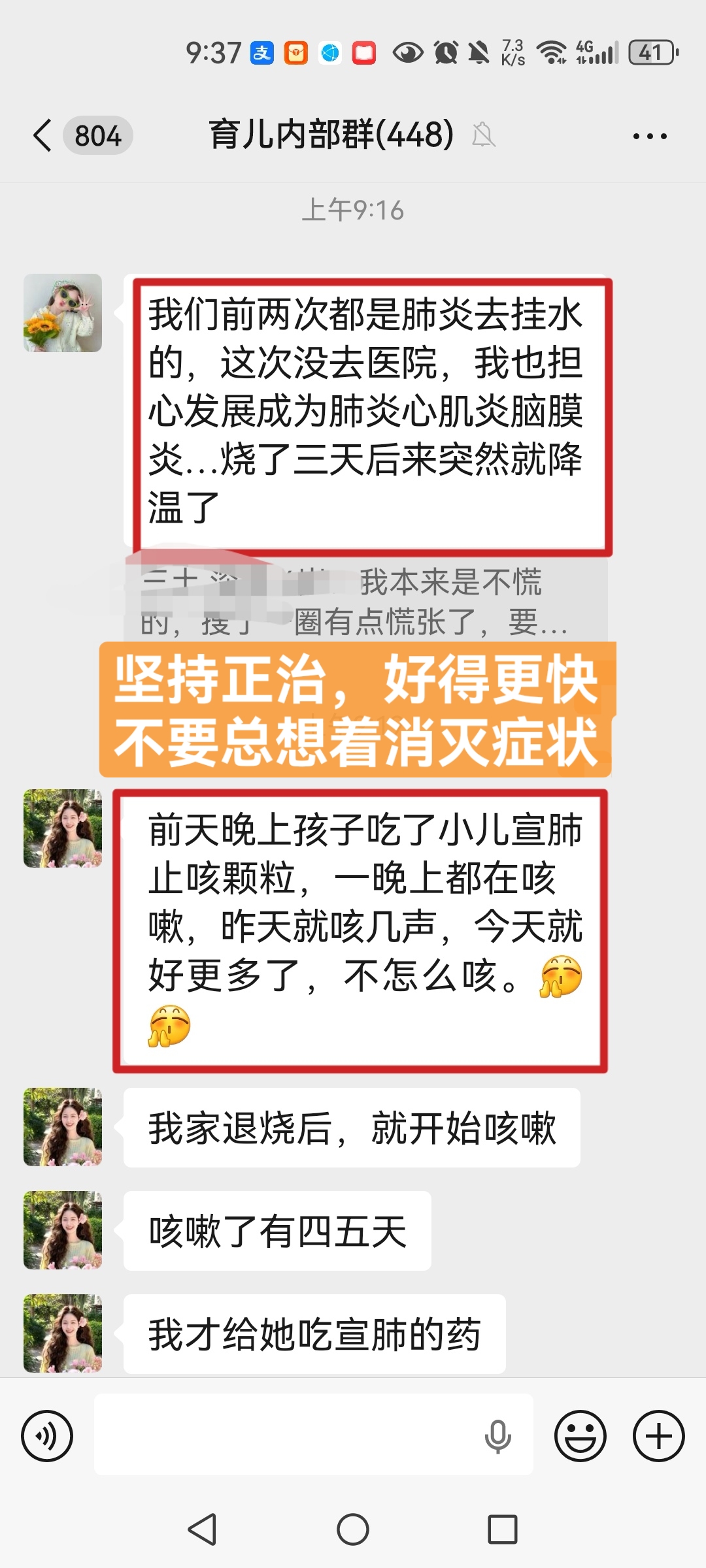Screen dimensions: 706x1568
Task: Open the plus attachment menu
Action: coord(658,1435)
